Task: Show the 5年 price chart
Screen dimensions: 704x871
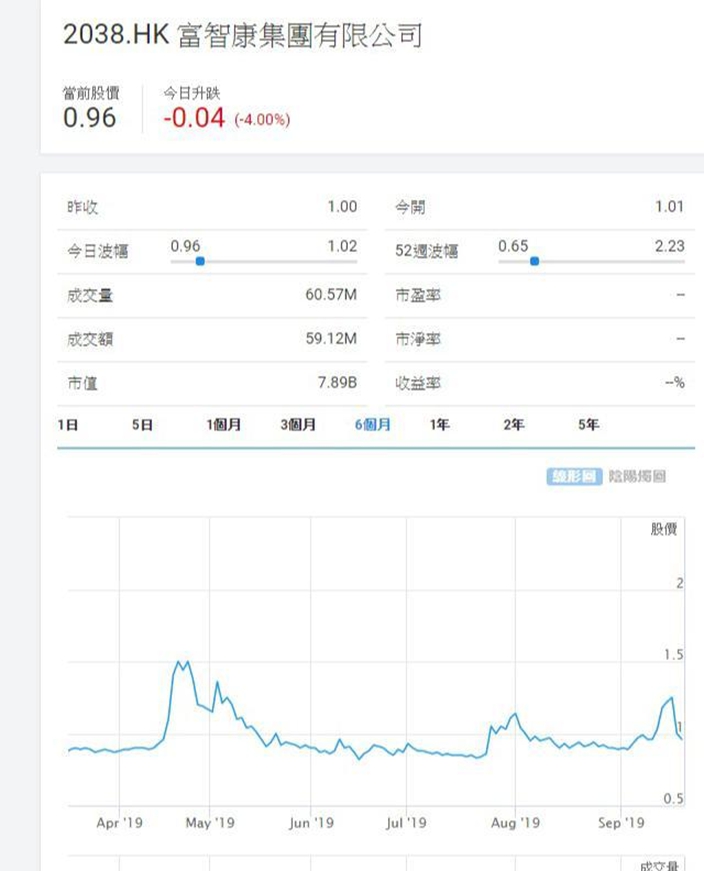Action: click(588, 425)
